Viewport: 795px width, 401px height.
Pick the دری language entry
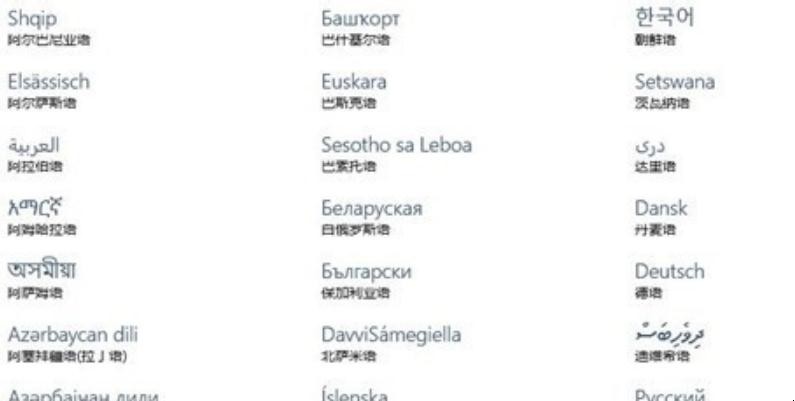(650, 145)
